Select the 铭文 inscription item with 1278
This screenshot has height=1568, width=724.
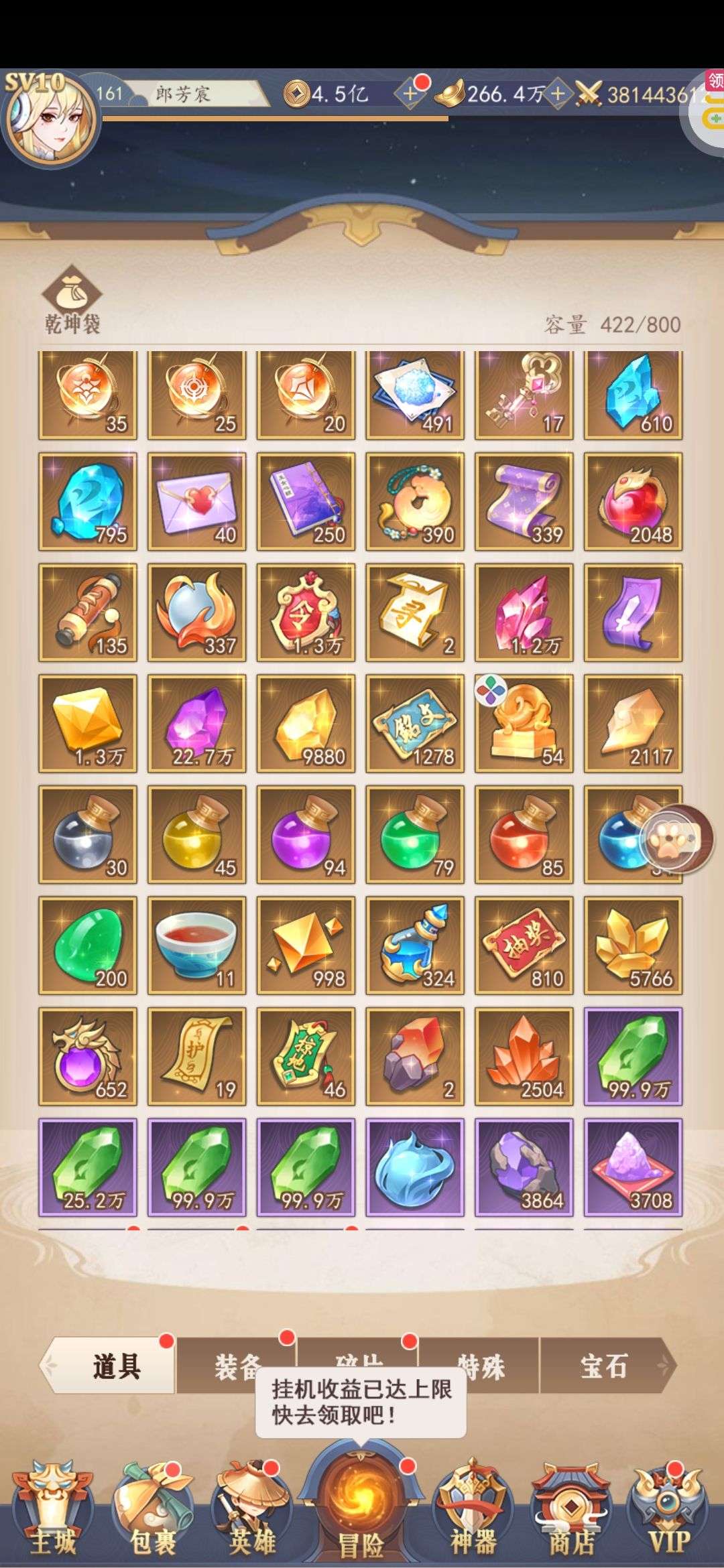pos(415,724)
